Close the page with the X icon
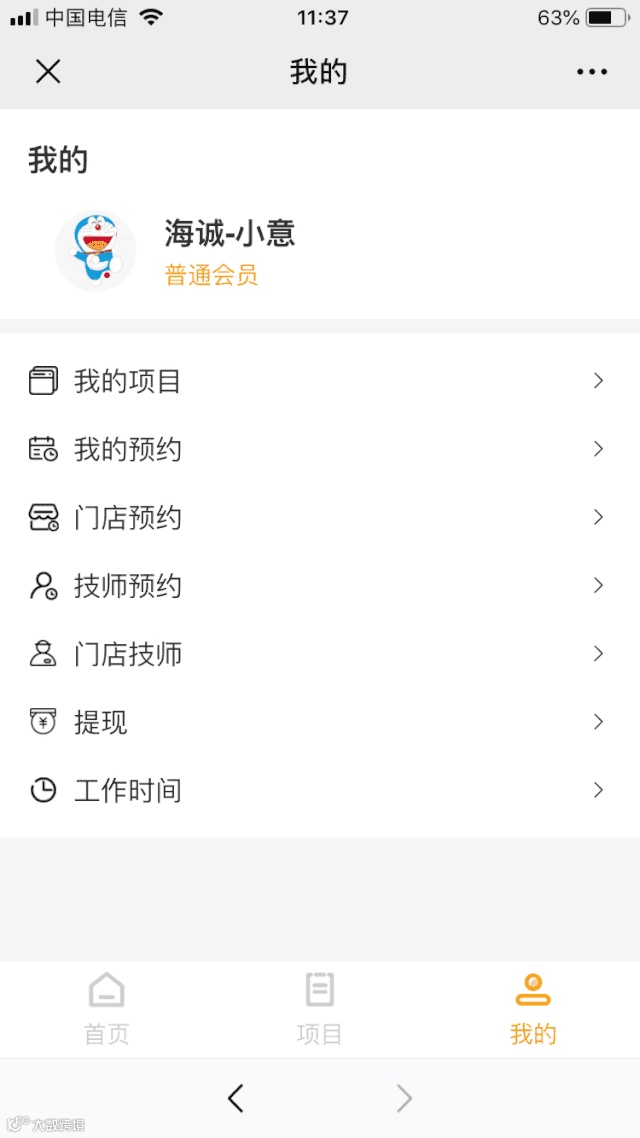Image resolution: width=640 pixels, height=1138 pixels. [48, 72]
